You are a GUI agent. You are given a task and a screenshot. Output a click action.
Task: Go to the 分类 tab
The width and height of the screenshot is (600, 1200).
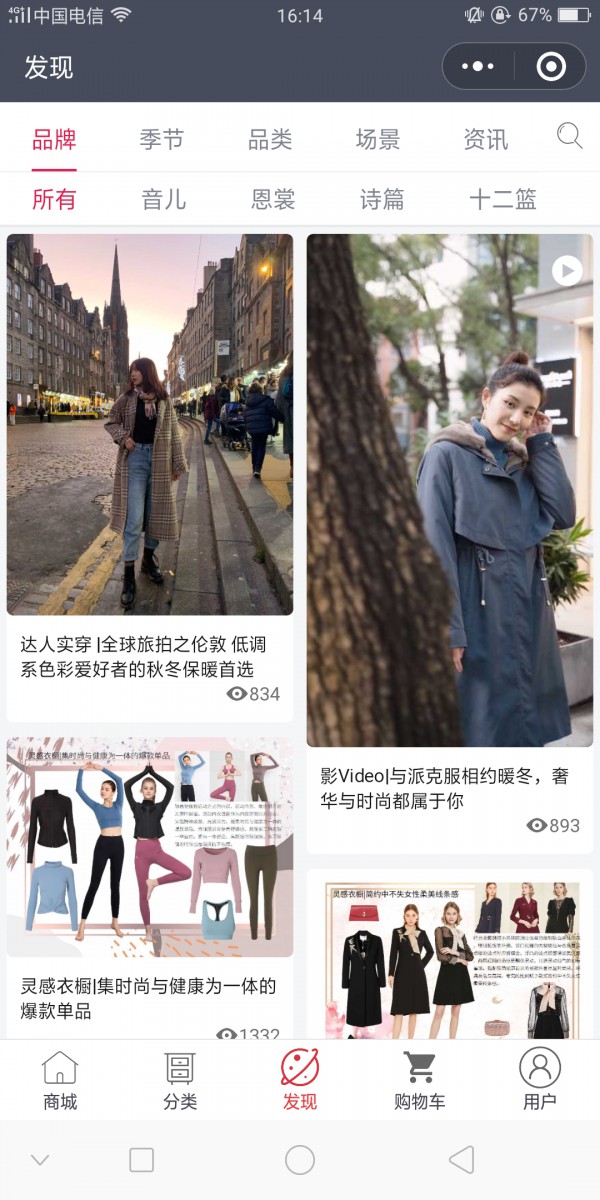click(x=180, y=1081)
